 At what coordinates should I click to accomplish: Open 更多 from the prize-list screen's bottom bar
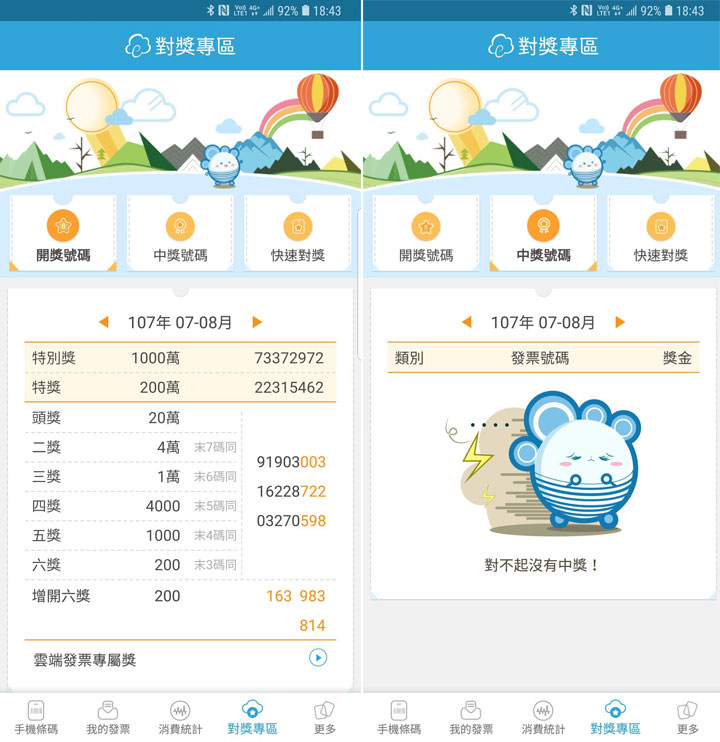pyautogui.click(x=324, y=717)
